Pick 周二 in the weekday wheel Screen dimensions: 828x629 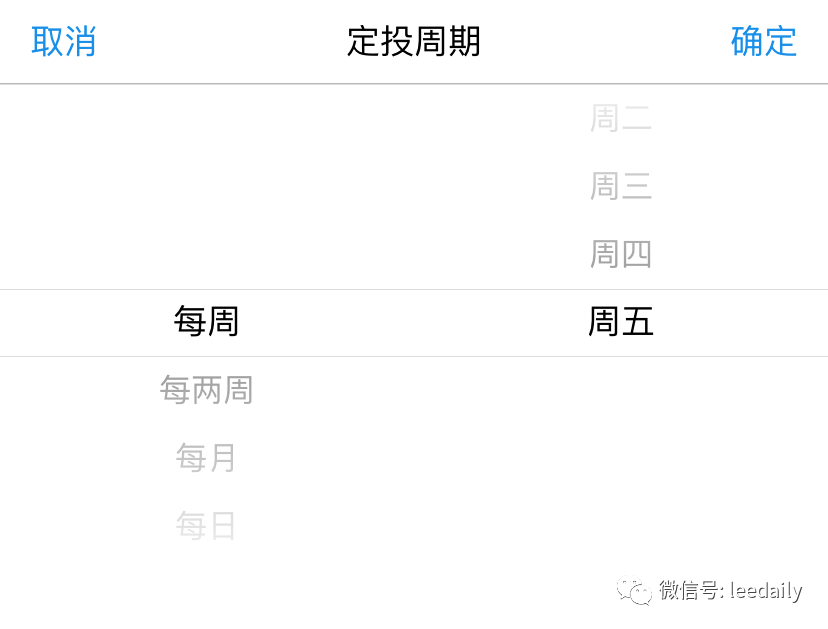point(621,118)
